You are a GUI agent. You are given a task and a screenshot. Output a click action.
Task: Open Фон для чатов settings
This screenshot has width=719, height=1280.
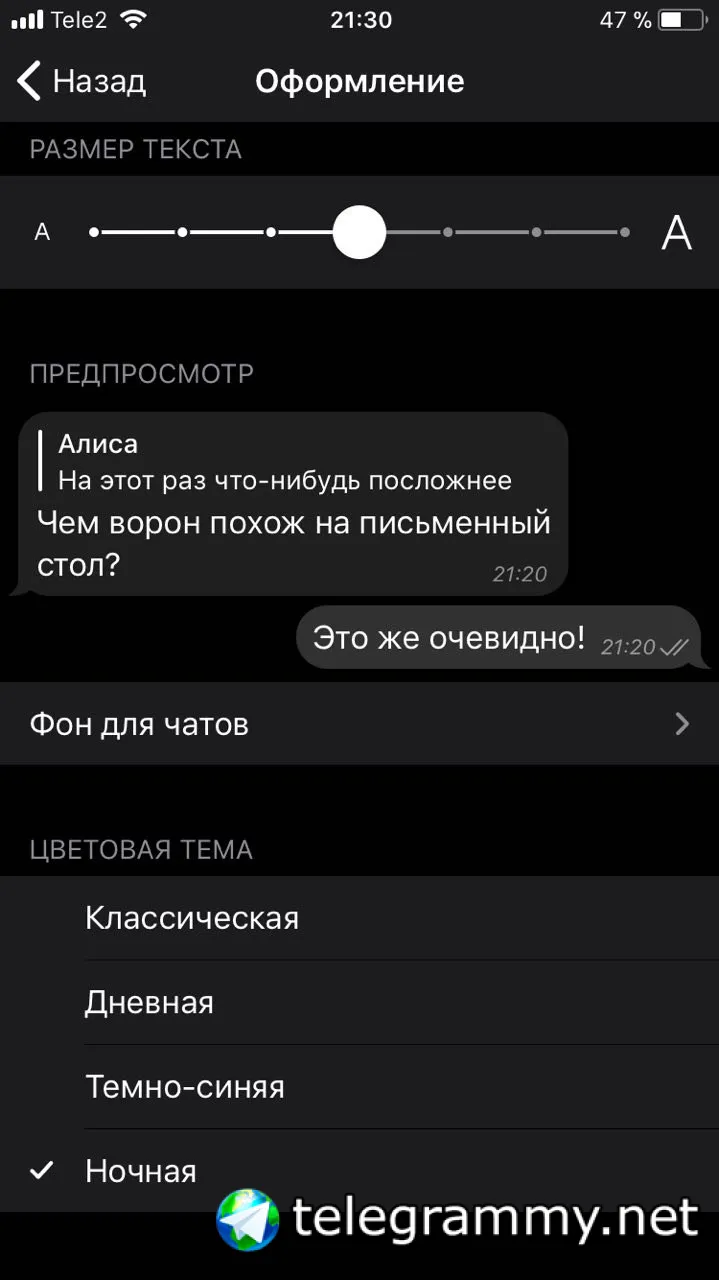[x=359, y=724]
